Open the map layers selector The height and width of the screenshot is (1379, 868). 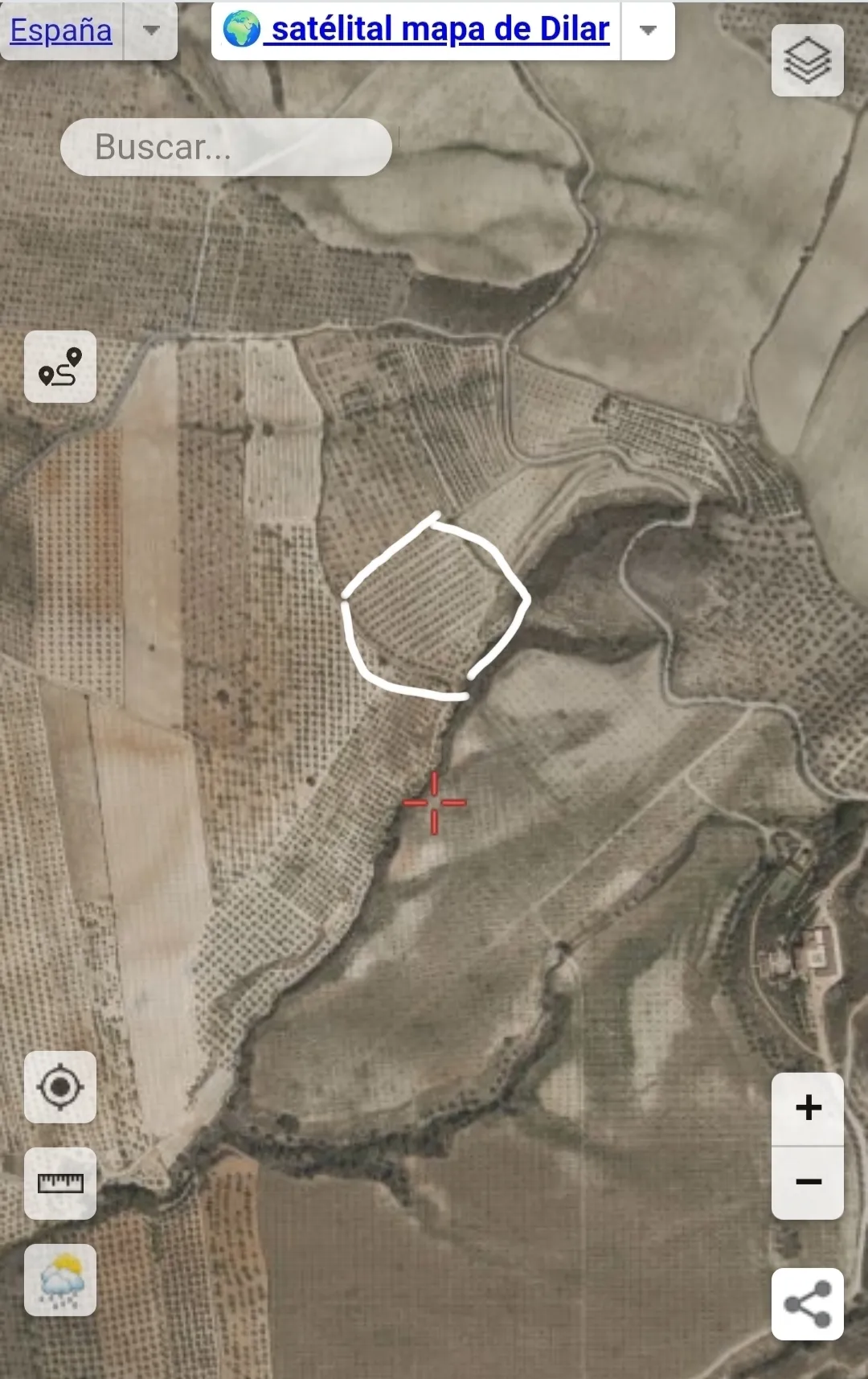click(807, 60)
